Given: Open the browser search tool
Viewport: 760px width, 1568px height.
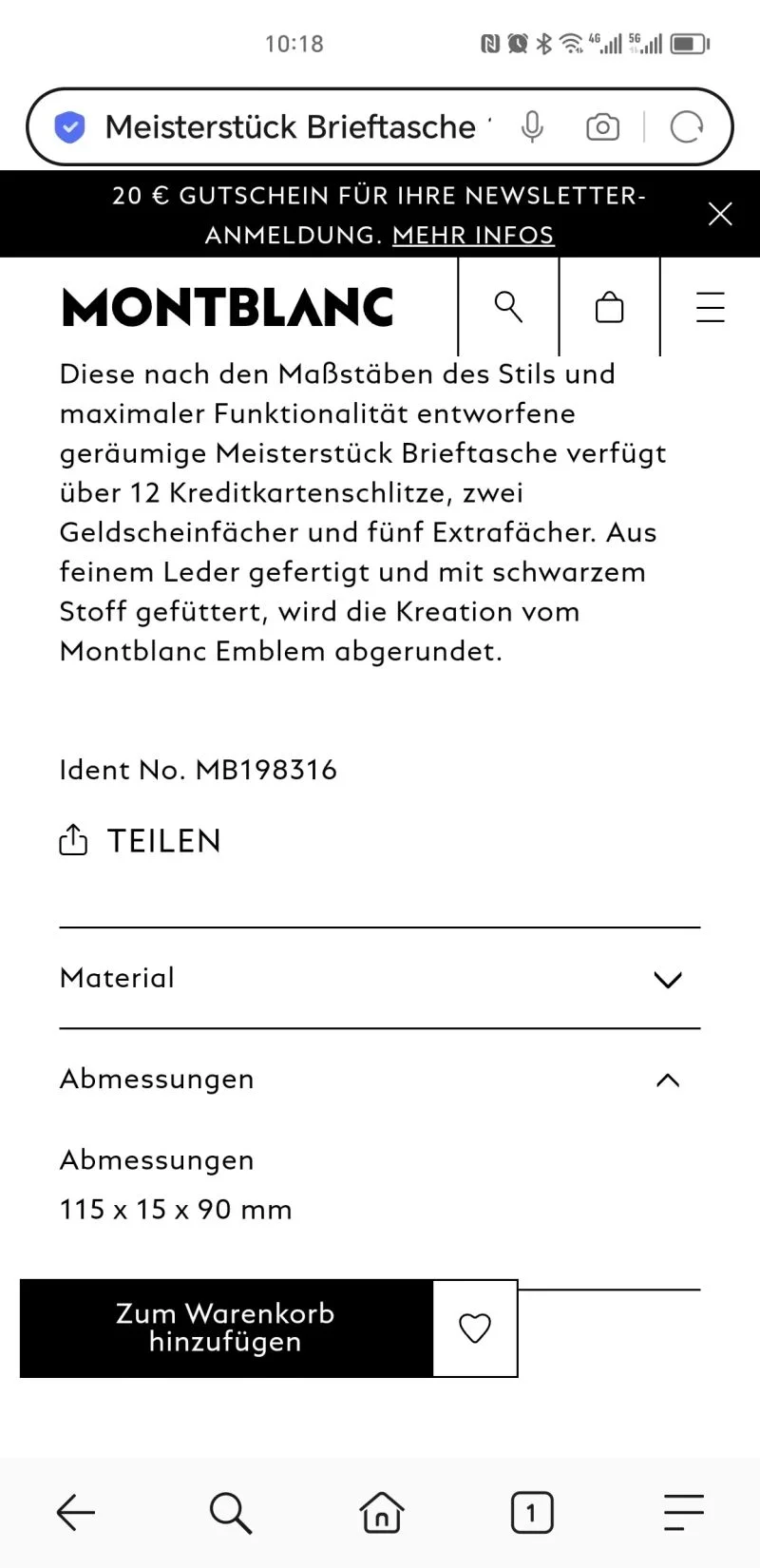Looking at the screenshot, I should click(229, 1511).
